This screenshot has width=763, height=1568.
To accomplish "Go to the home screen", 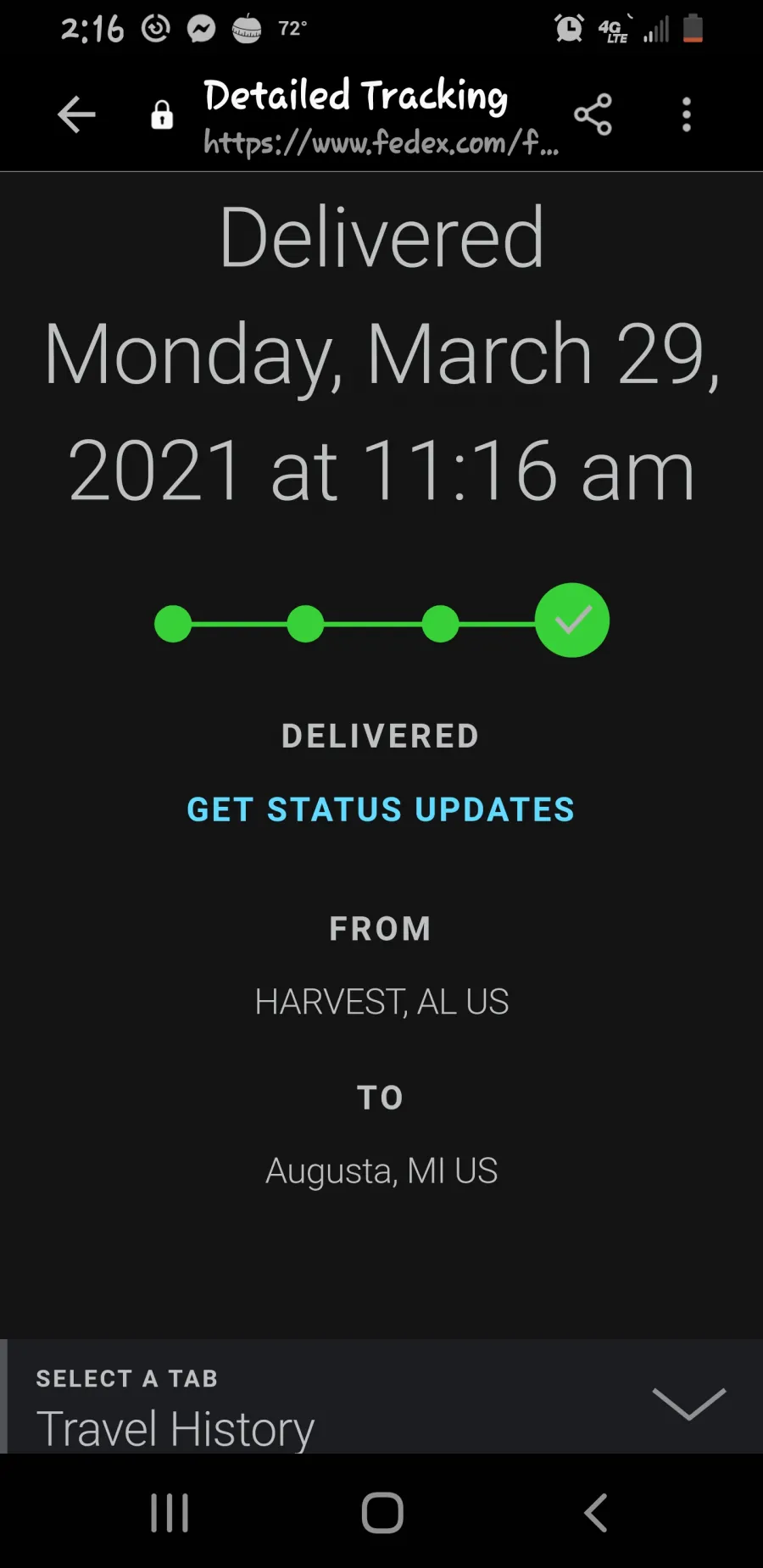I will (x=382, y=1513).
